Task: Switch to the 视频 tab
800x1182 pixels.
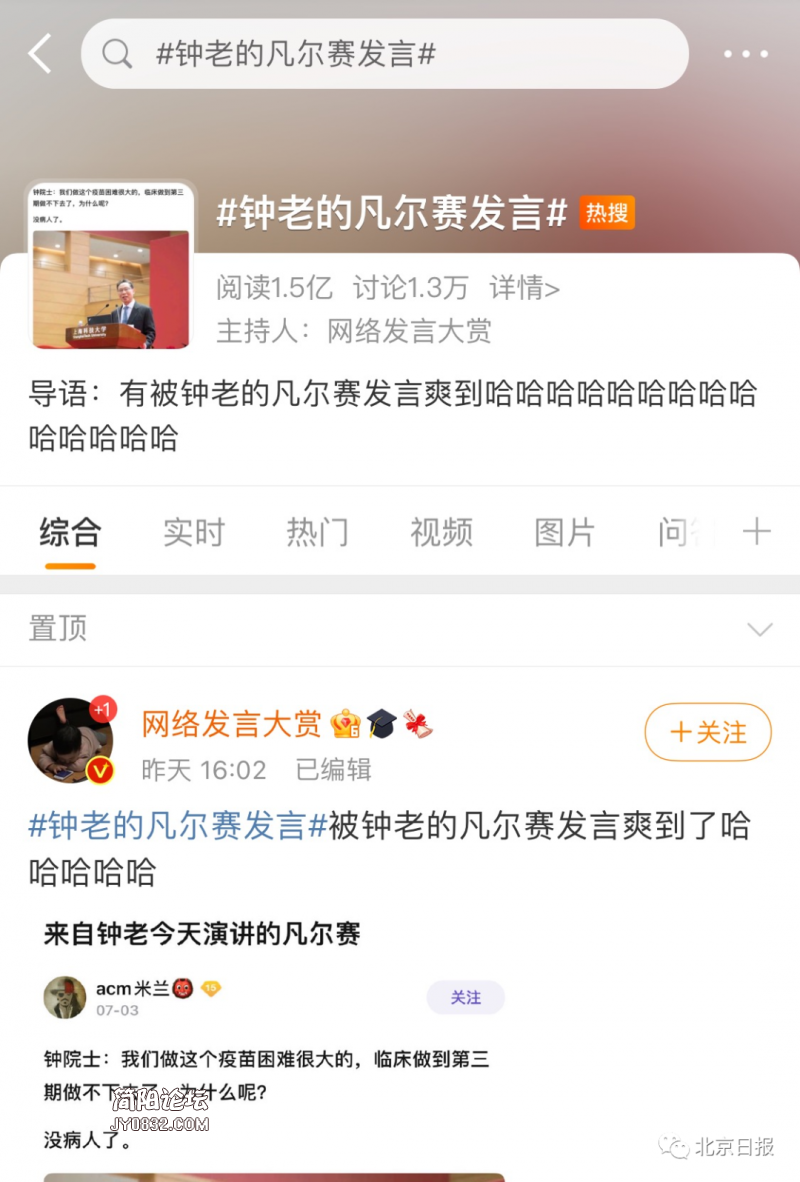Action: 441,532
